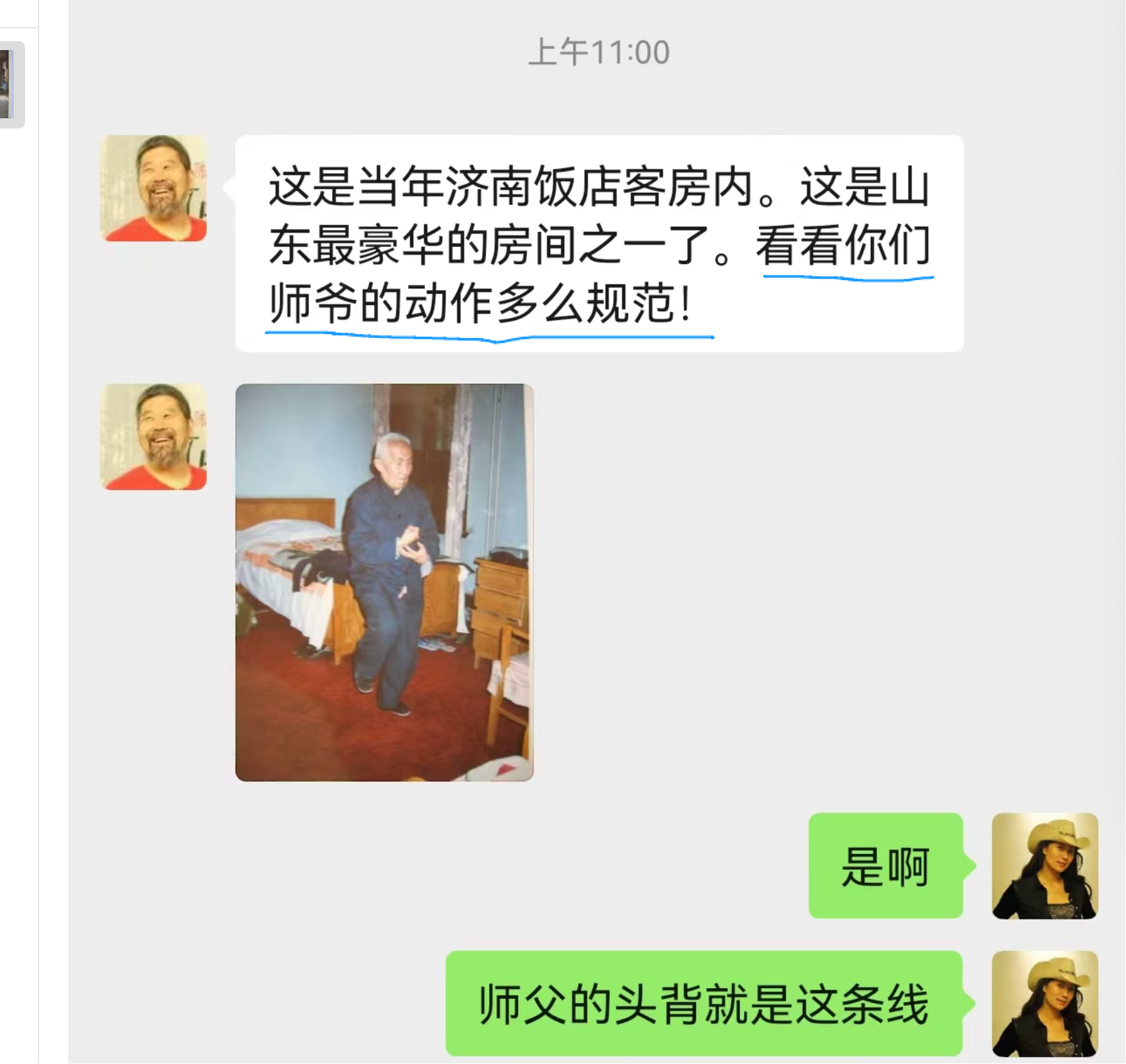
Task: Tap the bearded man's avatar beside the text message
Action: [x=154, y=188]
